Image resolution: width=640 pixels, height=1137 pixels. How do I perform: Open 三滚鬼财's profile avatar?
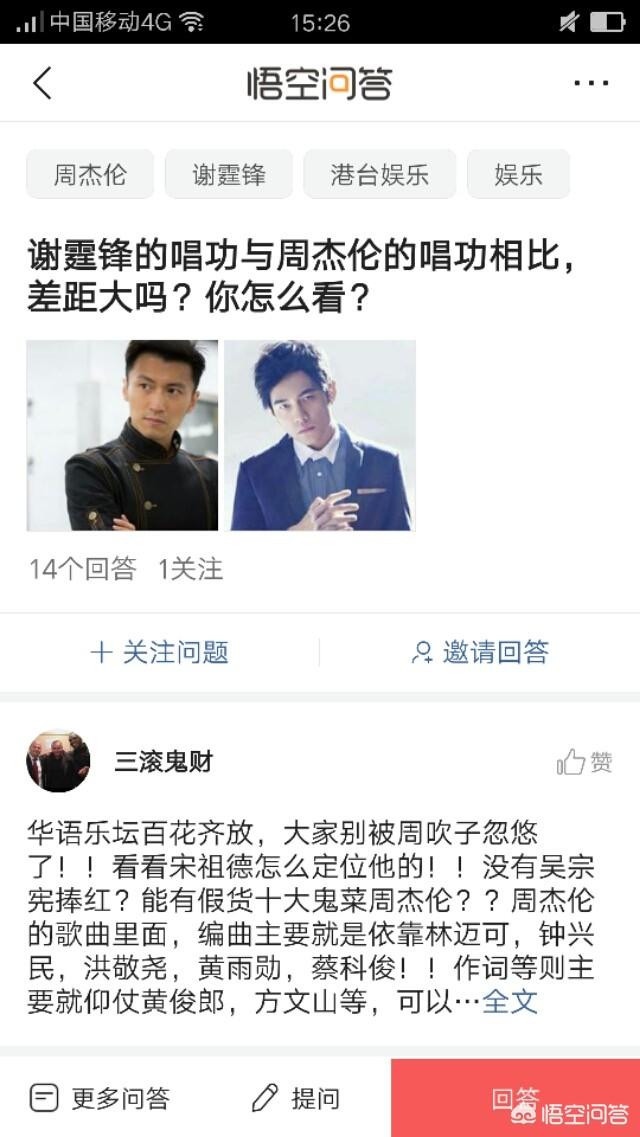[x=58, y=761]
